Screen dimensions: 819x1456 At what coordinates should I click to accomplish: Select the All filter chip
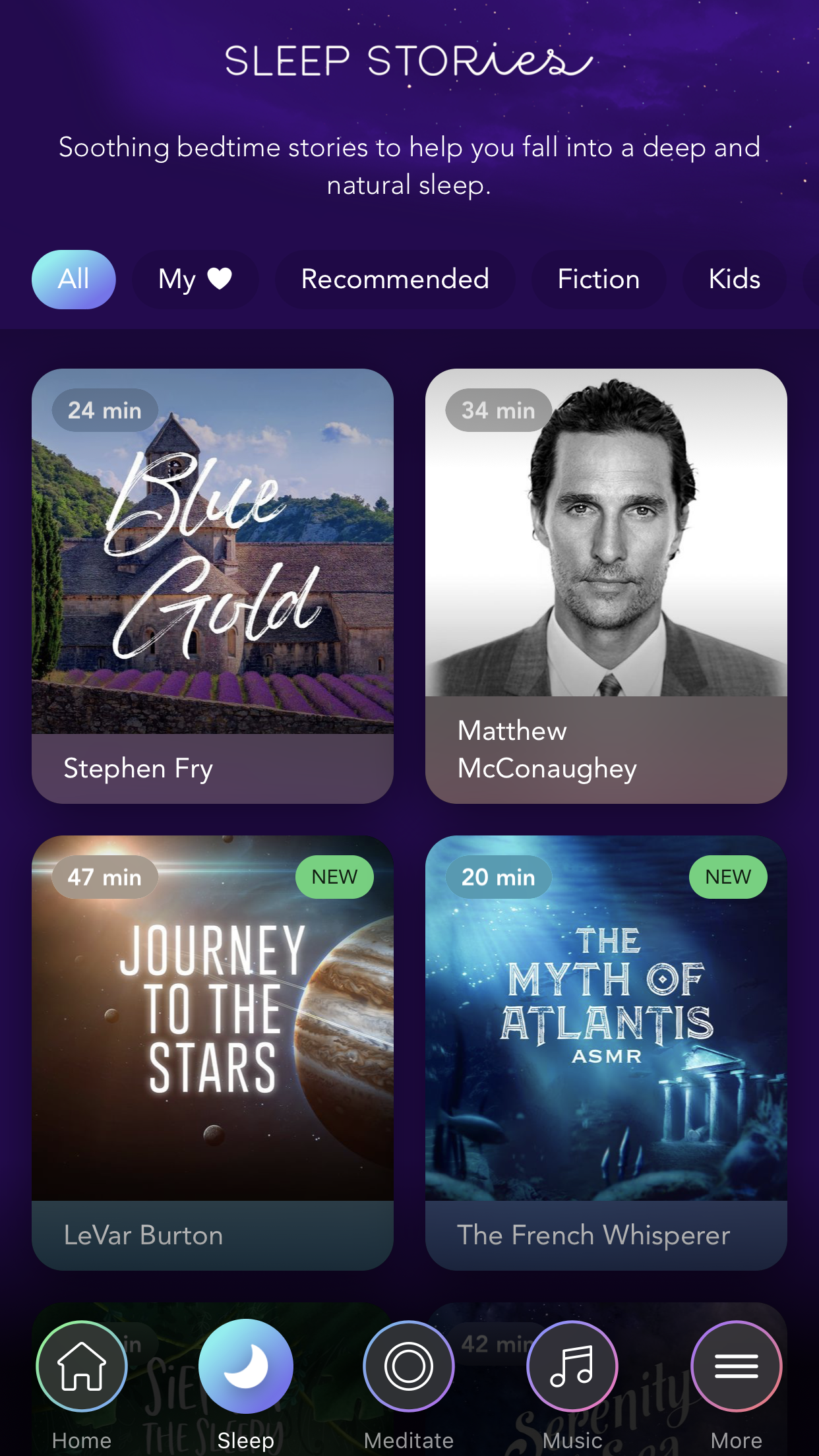74,279
